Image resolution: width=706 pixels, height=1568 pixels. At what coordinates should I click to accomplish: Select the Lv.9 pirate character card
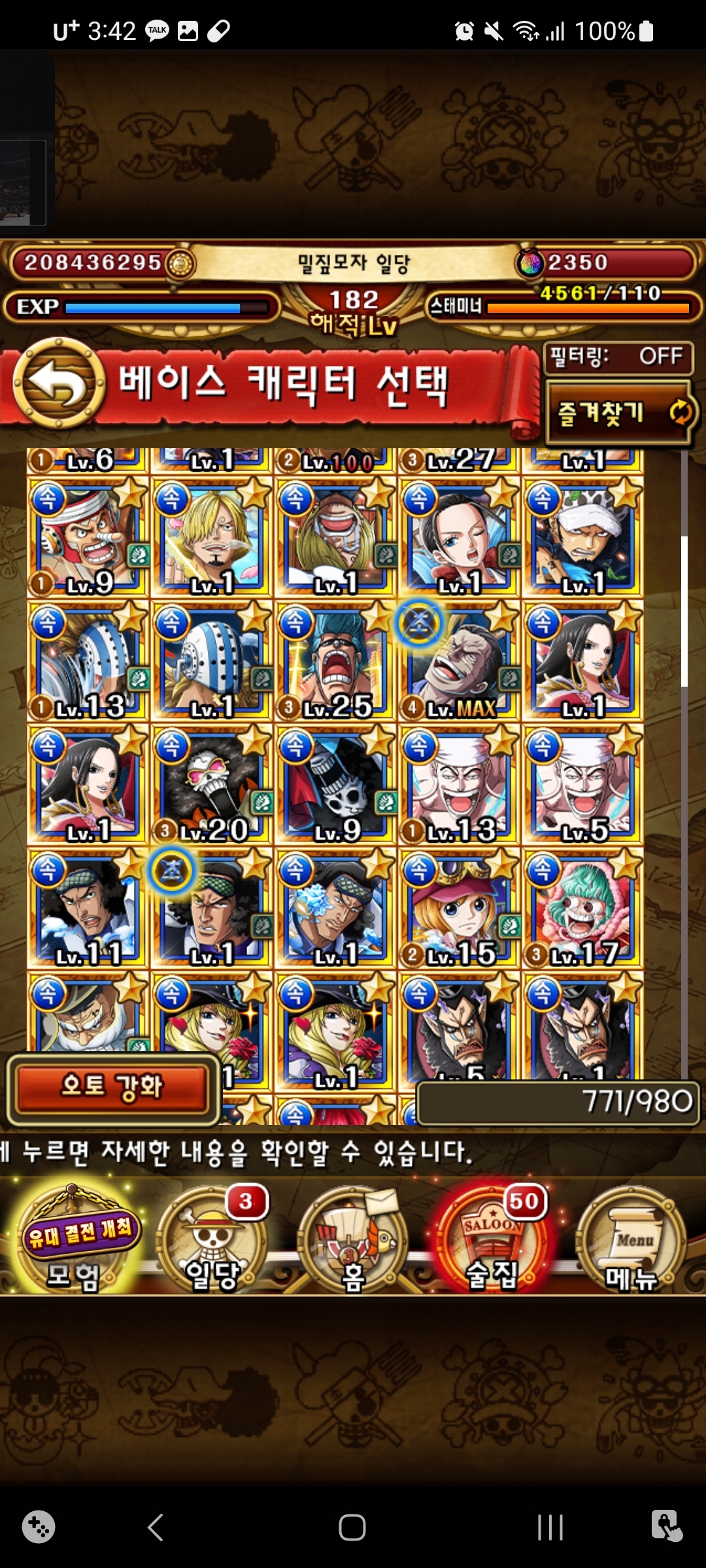[88, 537]
